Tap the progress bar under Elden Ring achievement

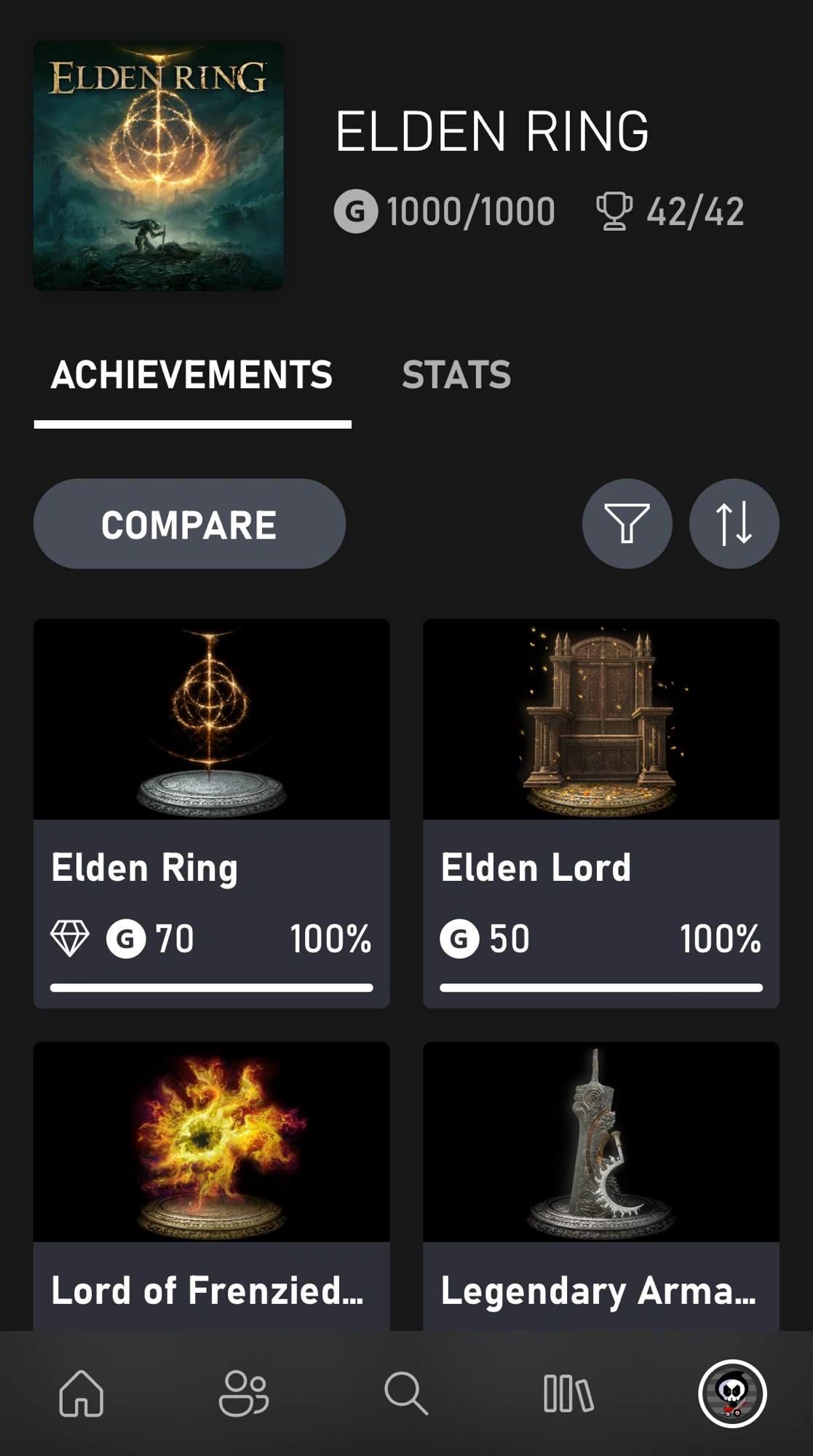211,986
